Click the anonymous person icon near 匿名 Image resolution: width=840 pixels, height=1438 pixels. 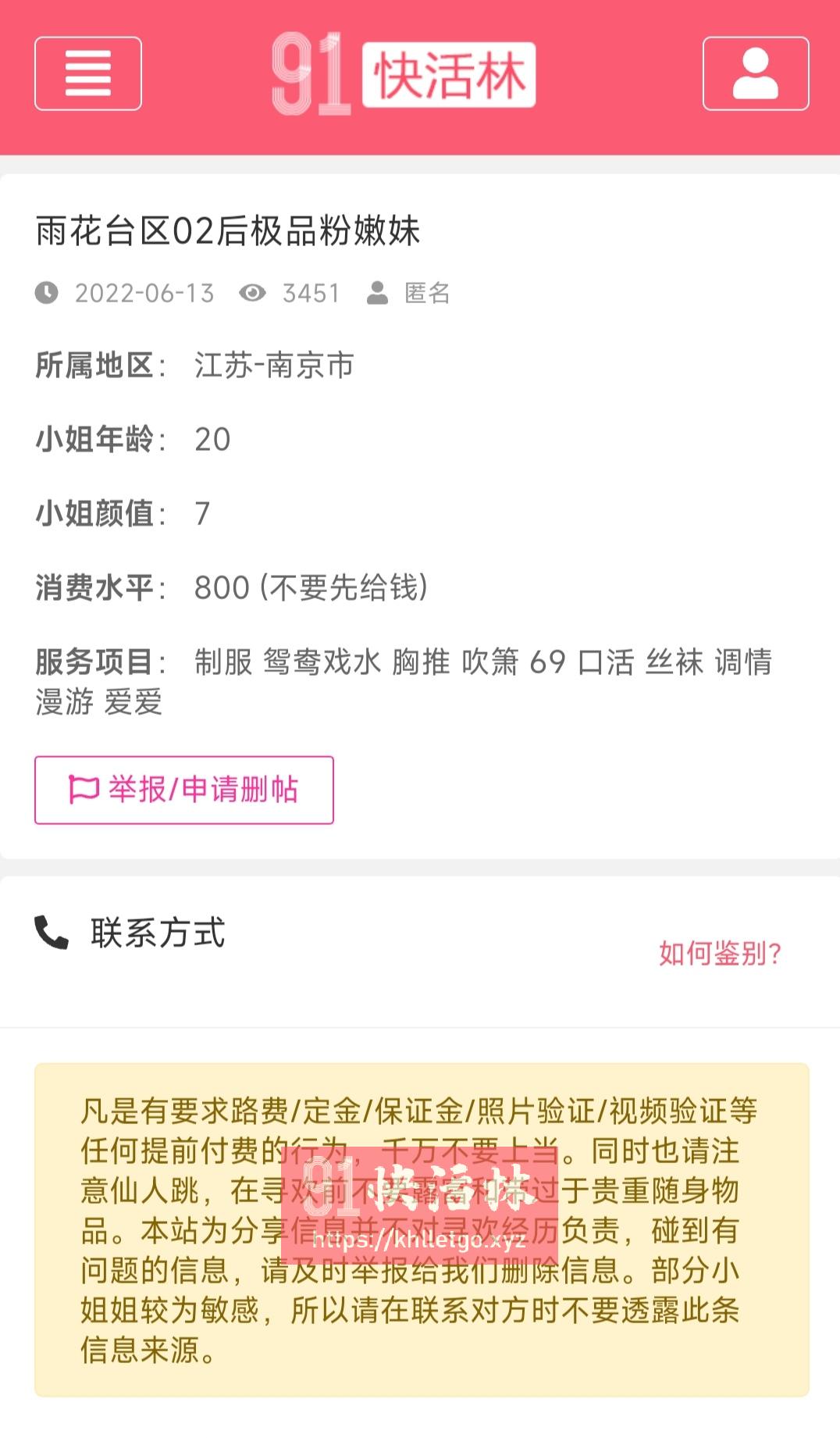coord(378,293)
